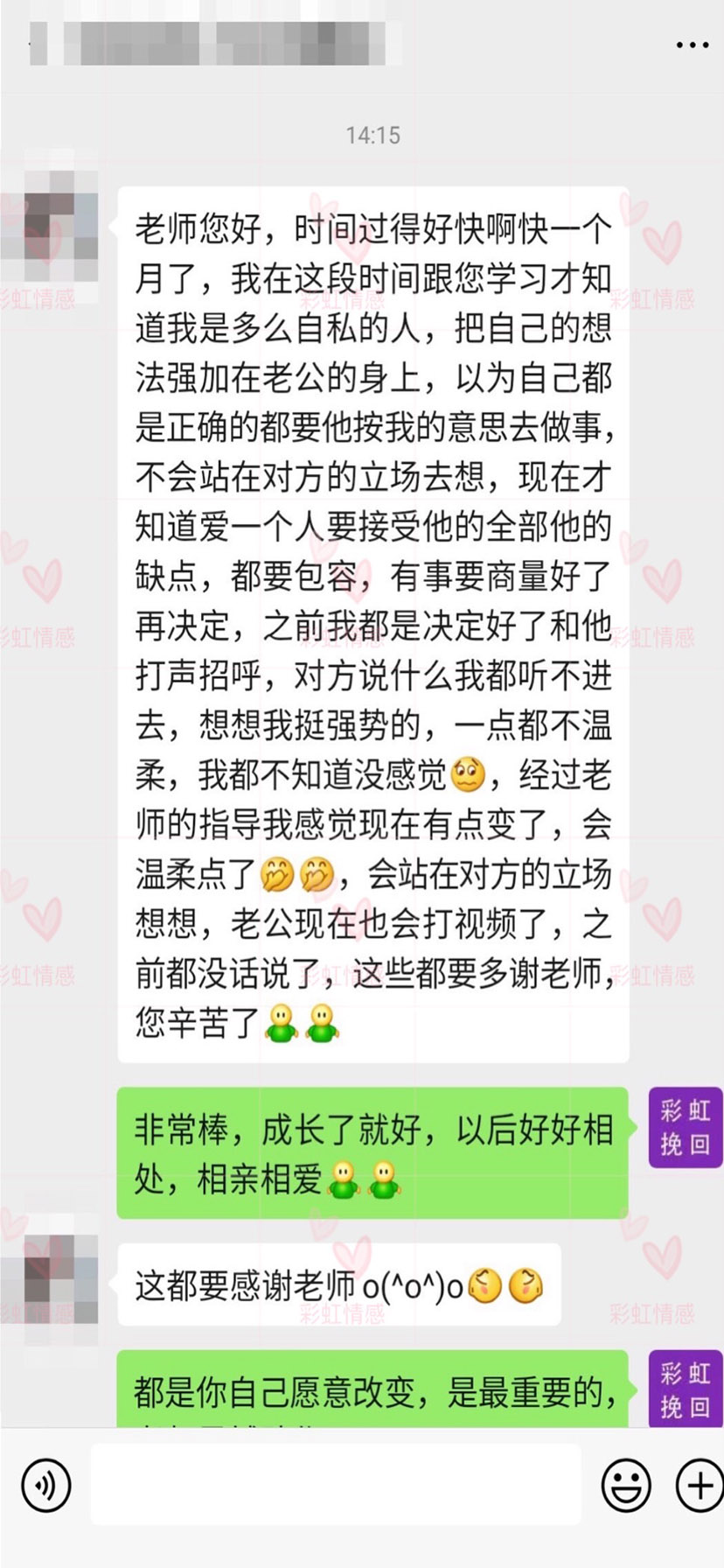
Task: Open the emoji sticker panel
Action: click(x=626, y=1485)
